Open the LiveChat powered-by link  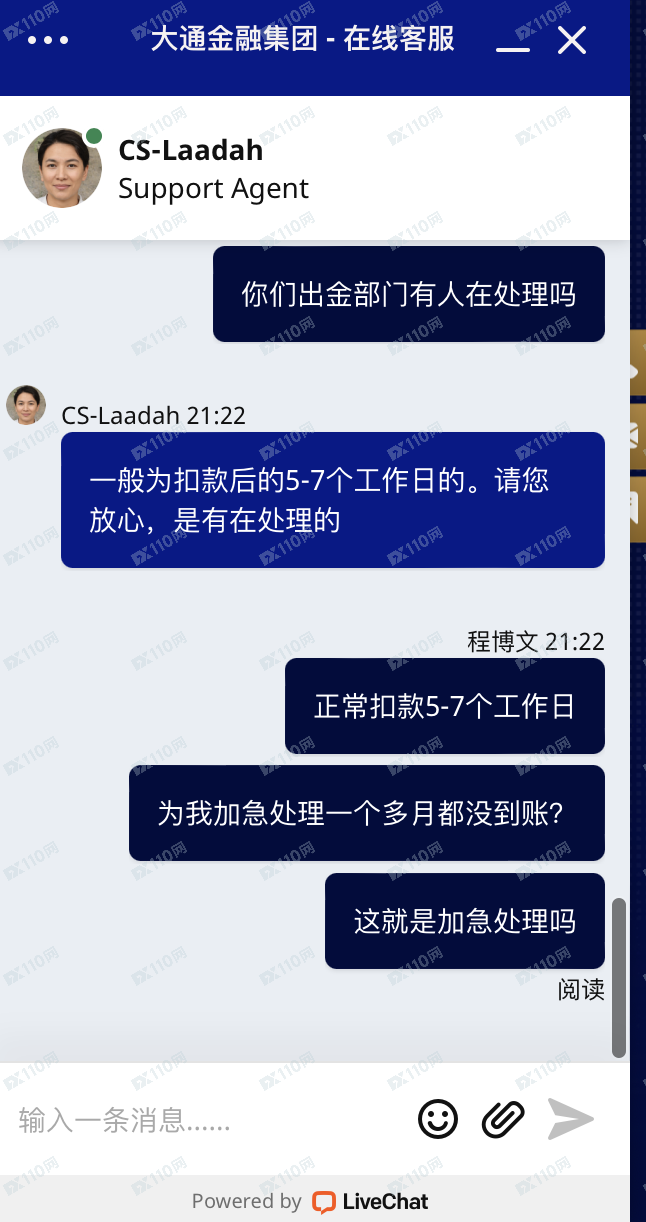click(x=370, y=1201)
